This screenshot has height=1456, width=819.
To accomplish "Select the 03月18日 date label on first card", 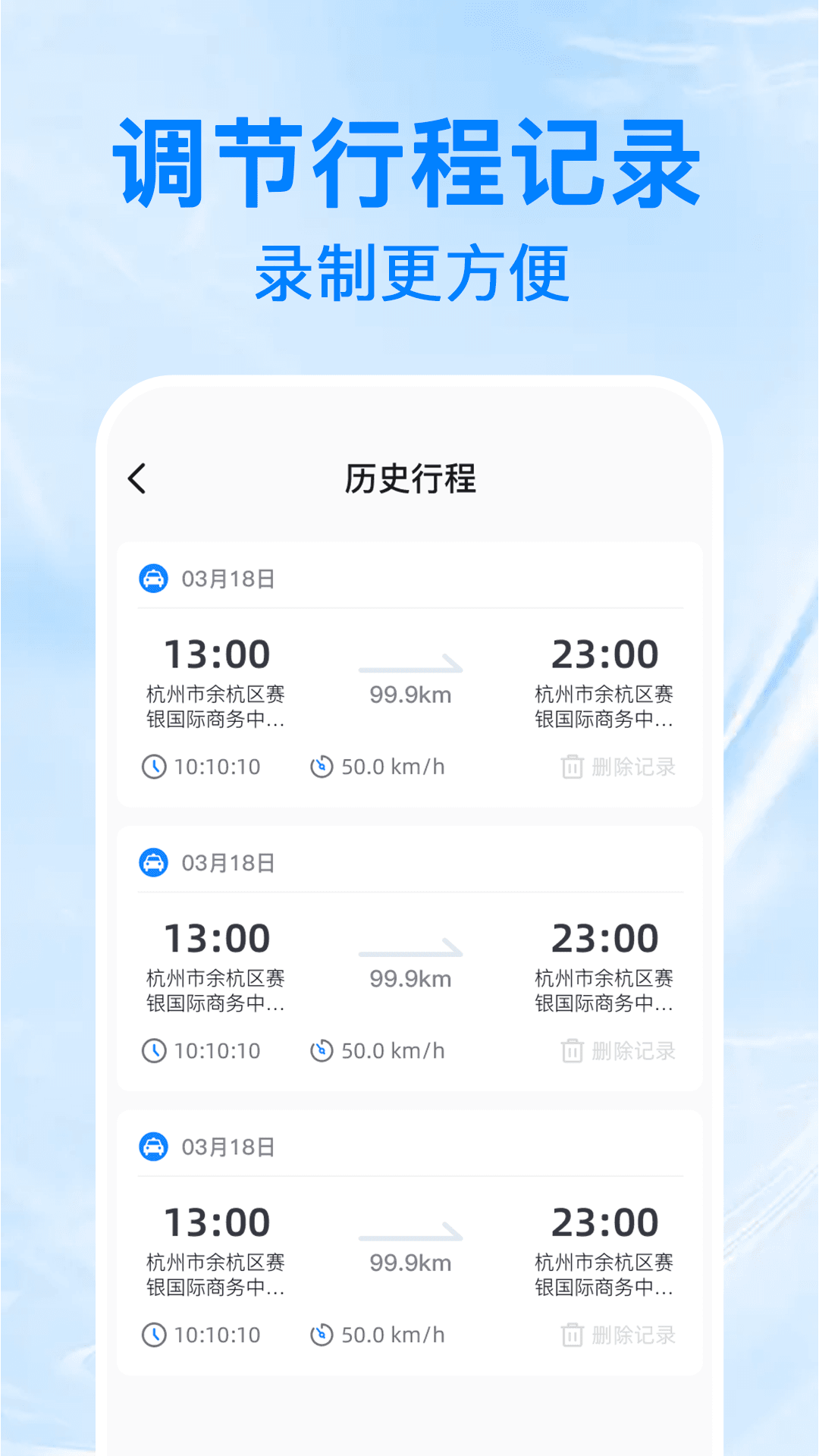I will 225,577.
